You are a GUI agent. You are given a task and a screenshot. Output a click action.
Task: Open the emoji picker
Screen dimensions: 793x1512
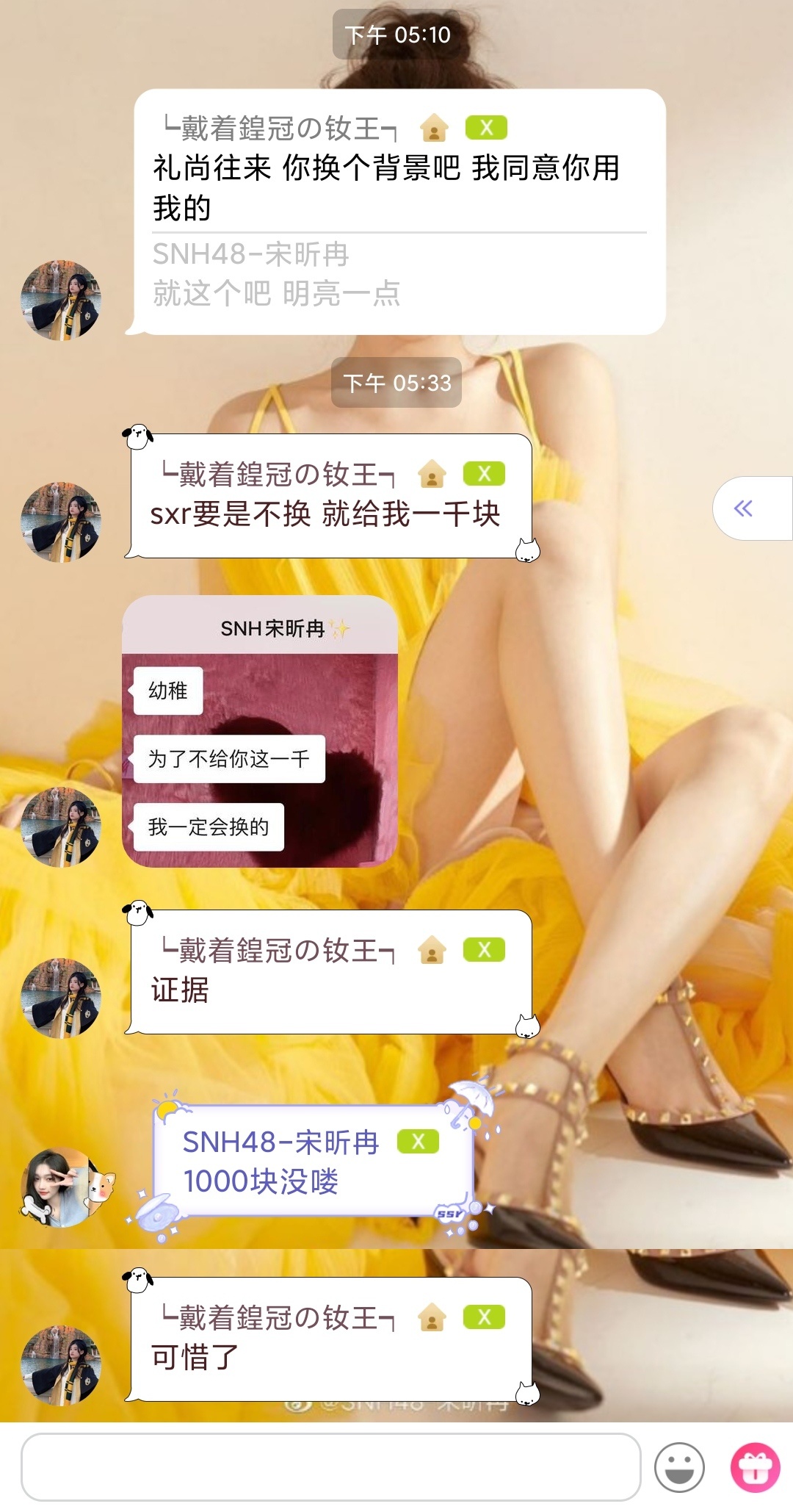679,1467
